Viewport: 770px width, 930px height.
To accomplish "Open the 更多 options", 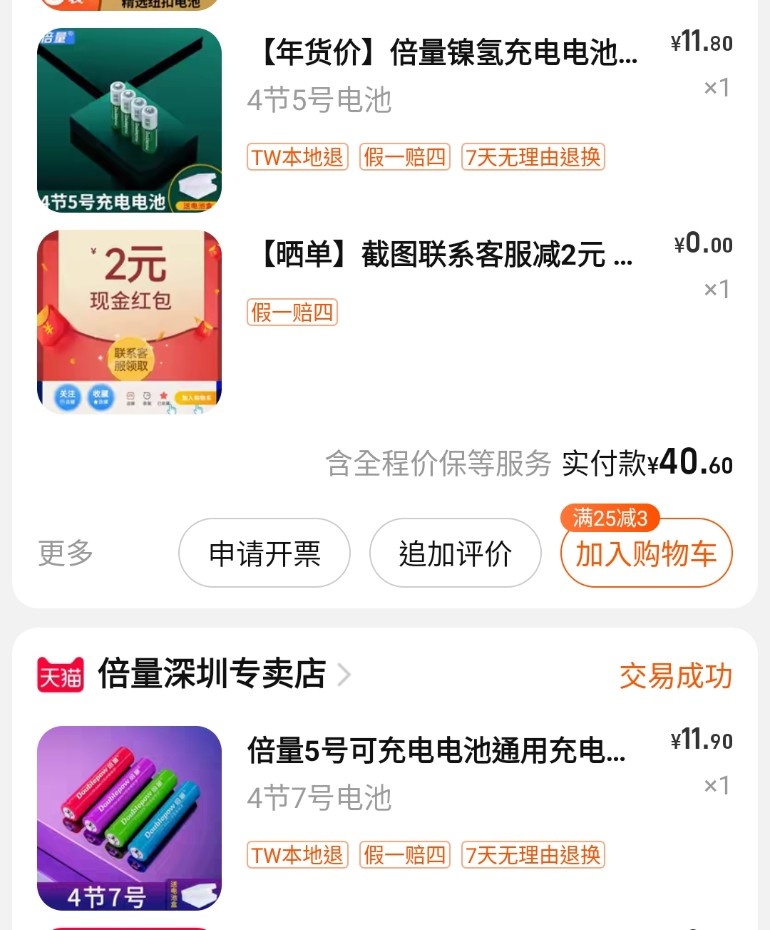I will [66, 553].
